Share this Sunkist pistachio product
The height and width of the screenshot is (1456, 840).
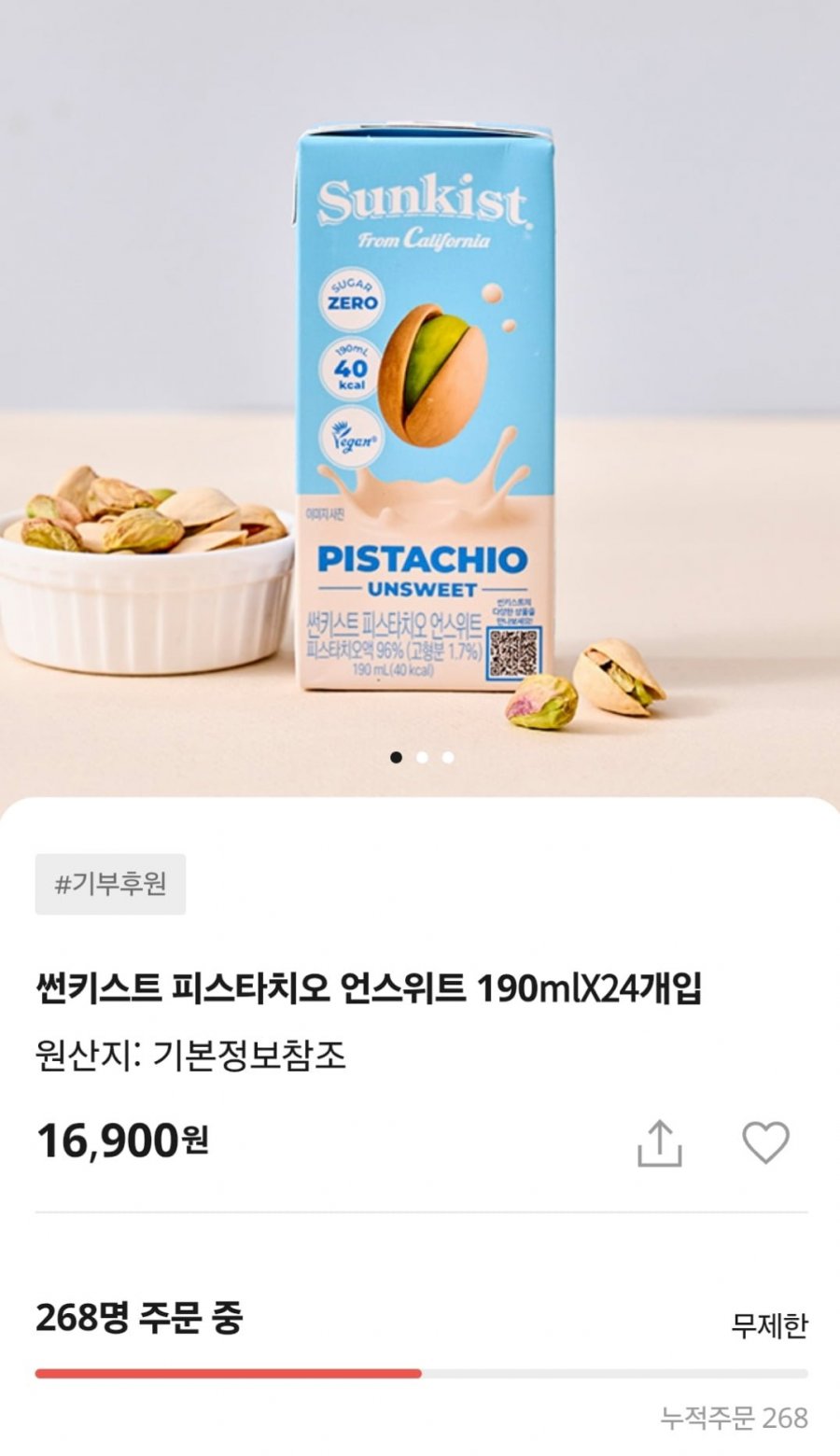[660, 1142]
